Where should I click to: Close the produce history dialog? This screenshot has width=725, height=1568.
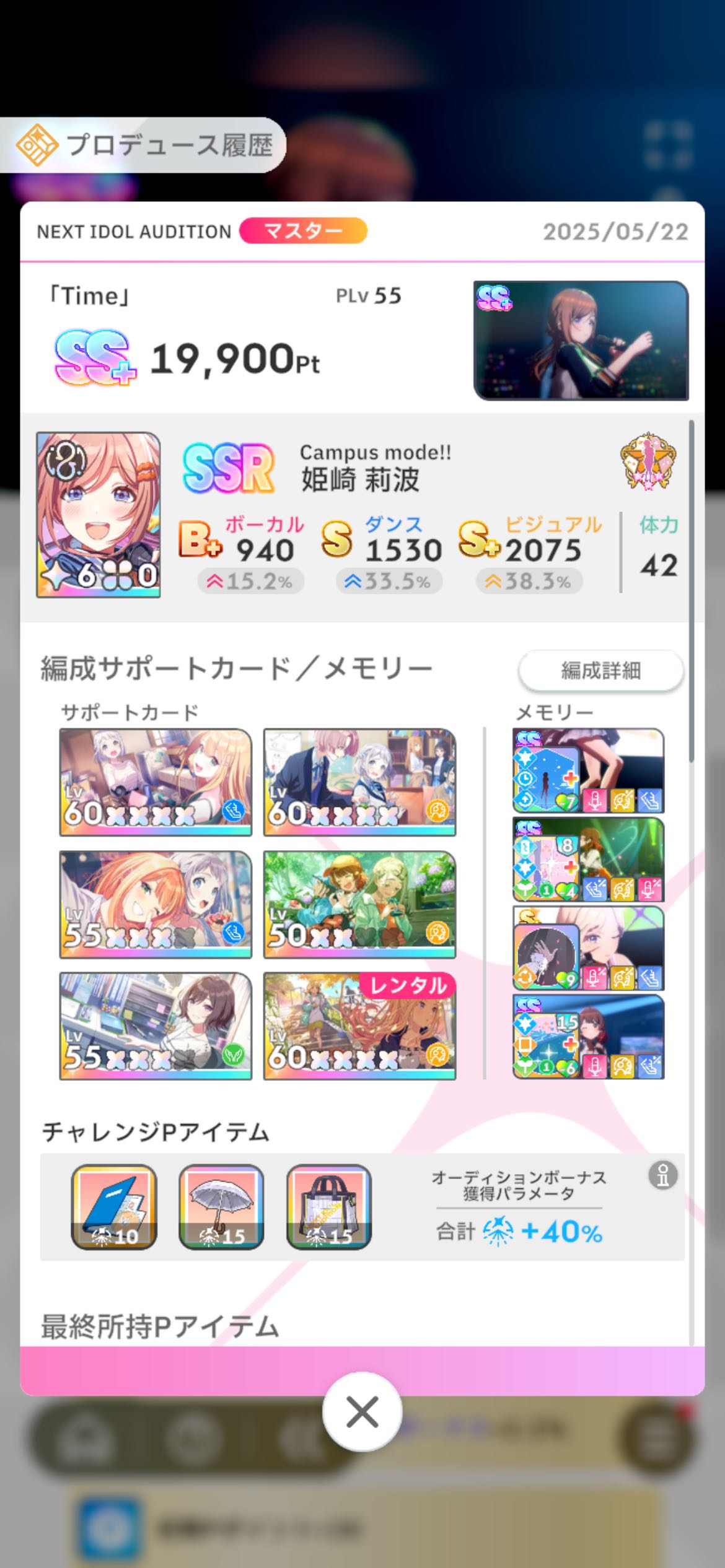[362, 1412]
